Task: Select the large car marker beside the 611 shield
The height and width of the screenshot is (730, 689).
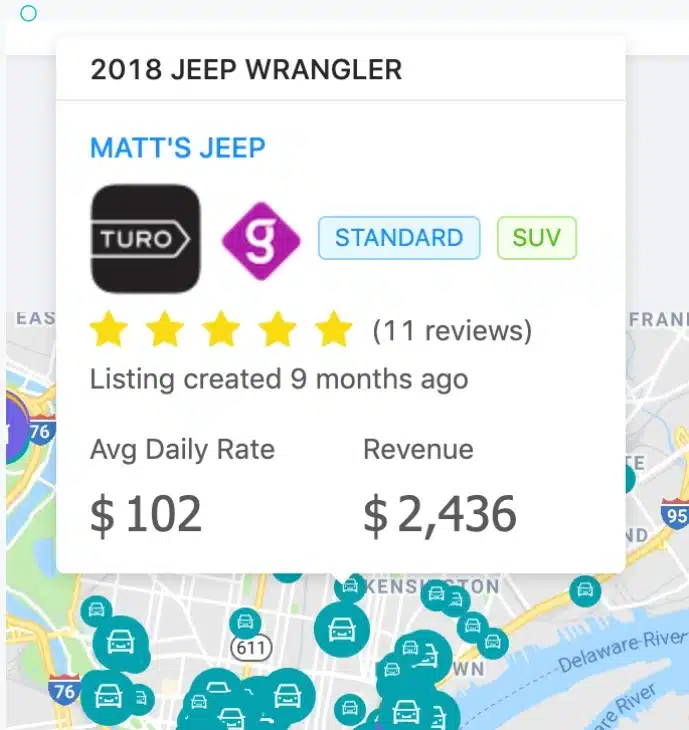Action: coord(341,629)
